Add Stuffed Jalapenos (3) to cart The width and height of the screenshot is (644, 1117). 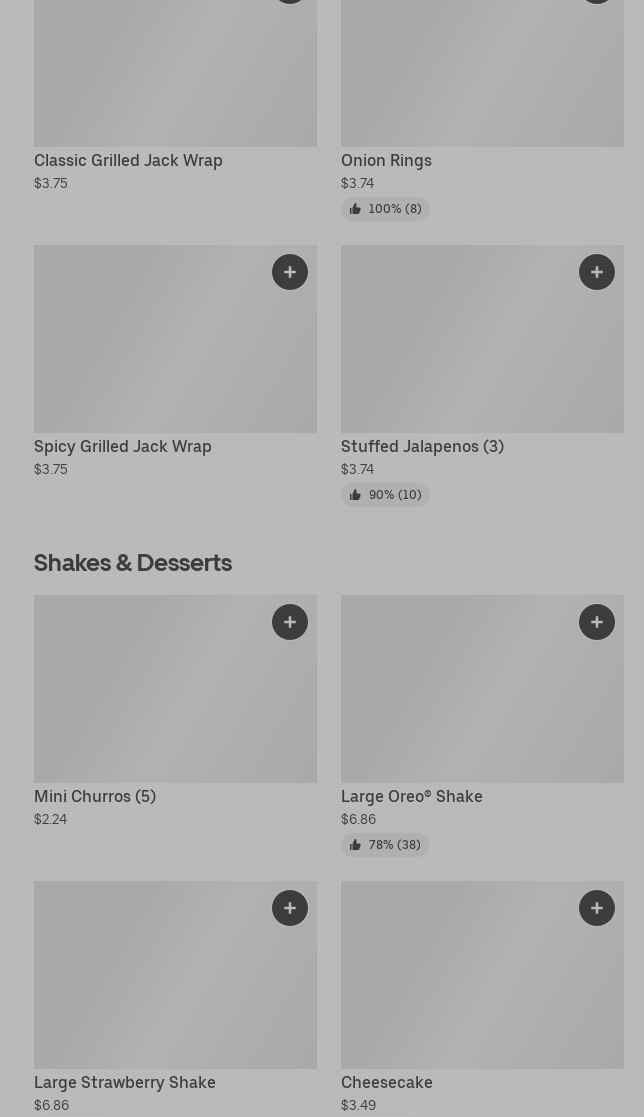point(597,272)
